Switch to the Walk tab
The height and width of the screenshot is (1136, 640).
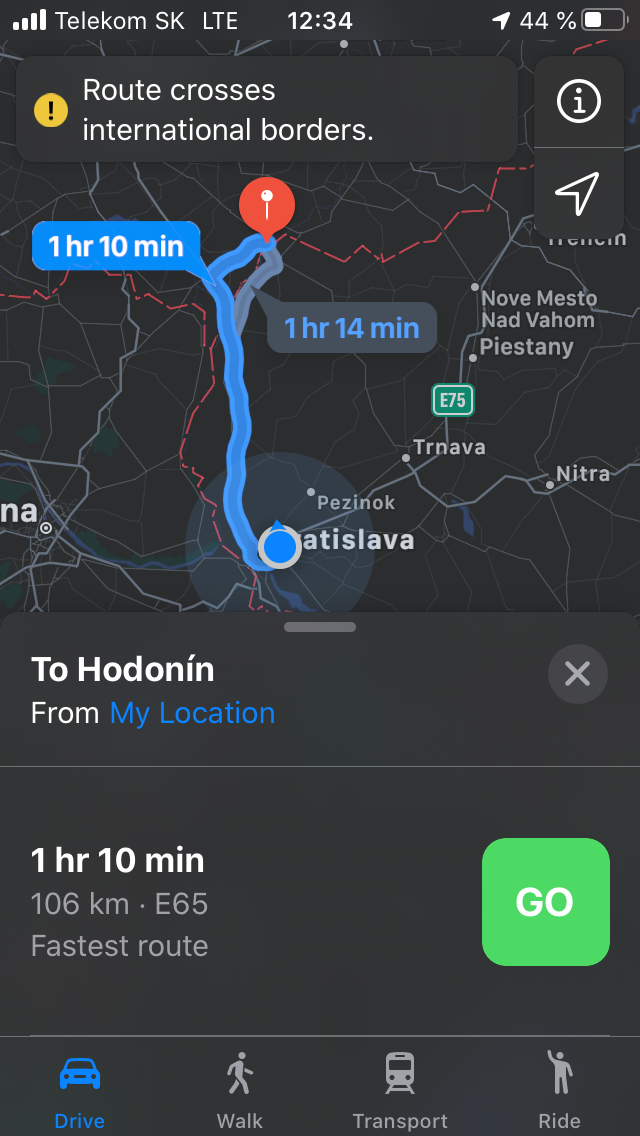click(239, 1089)
